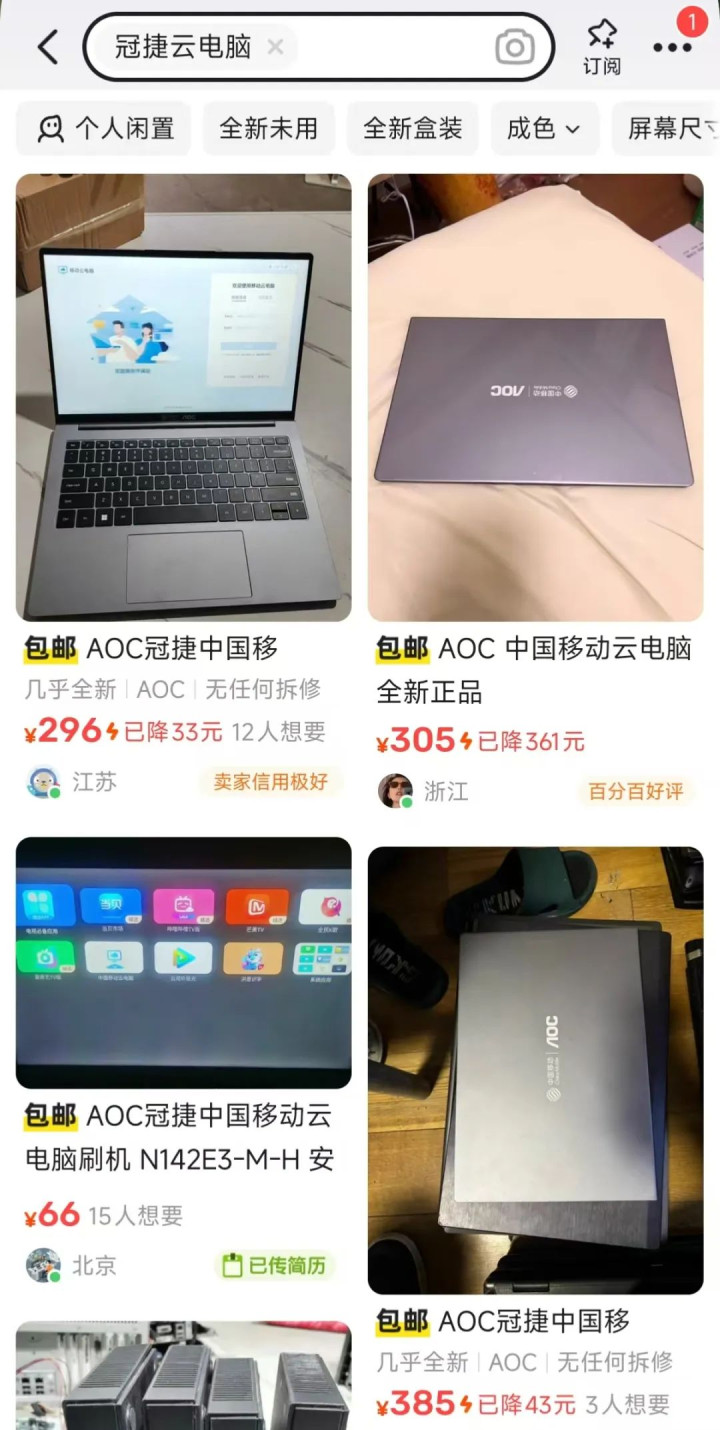Clear the search term 冠捷云电脑
This screenshot has width=720, height=1430.
(x=276, y=46)
